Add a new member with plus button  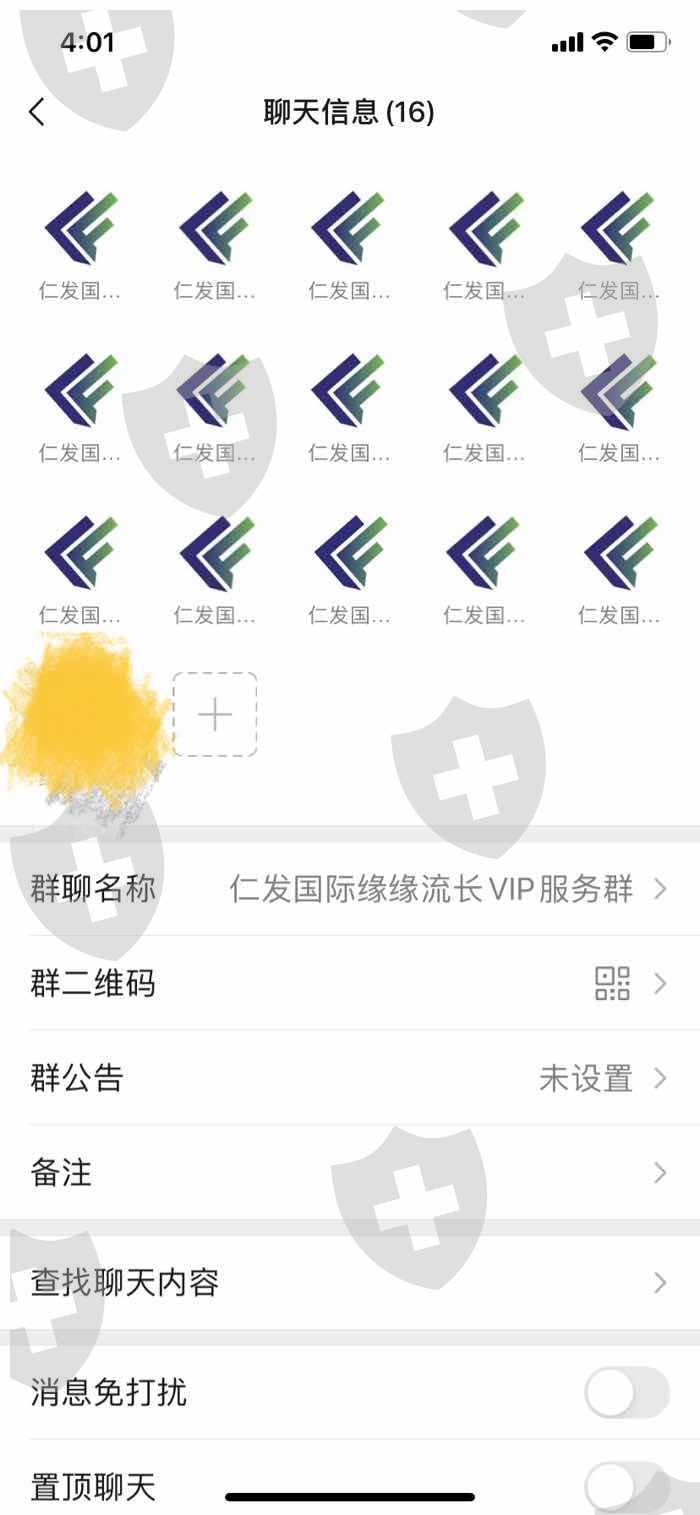pos(215,714)
